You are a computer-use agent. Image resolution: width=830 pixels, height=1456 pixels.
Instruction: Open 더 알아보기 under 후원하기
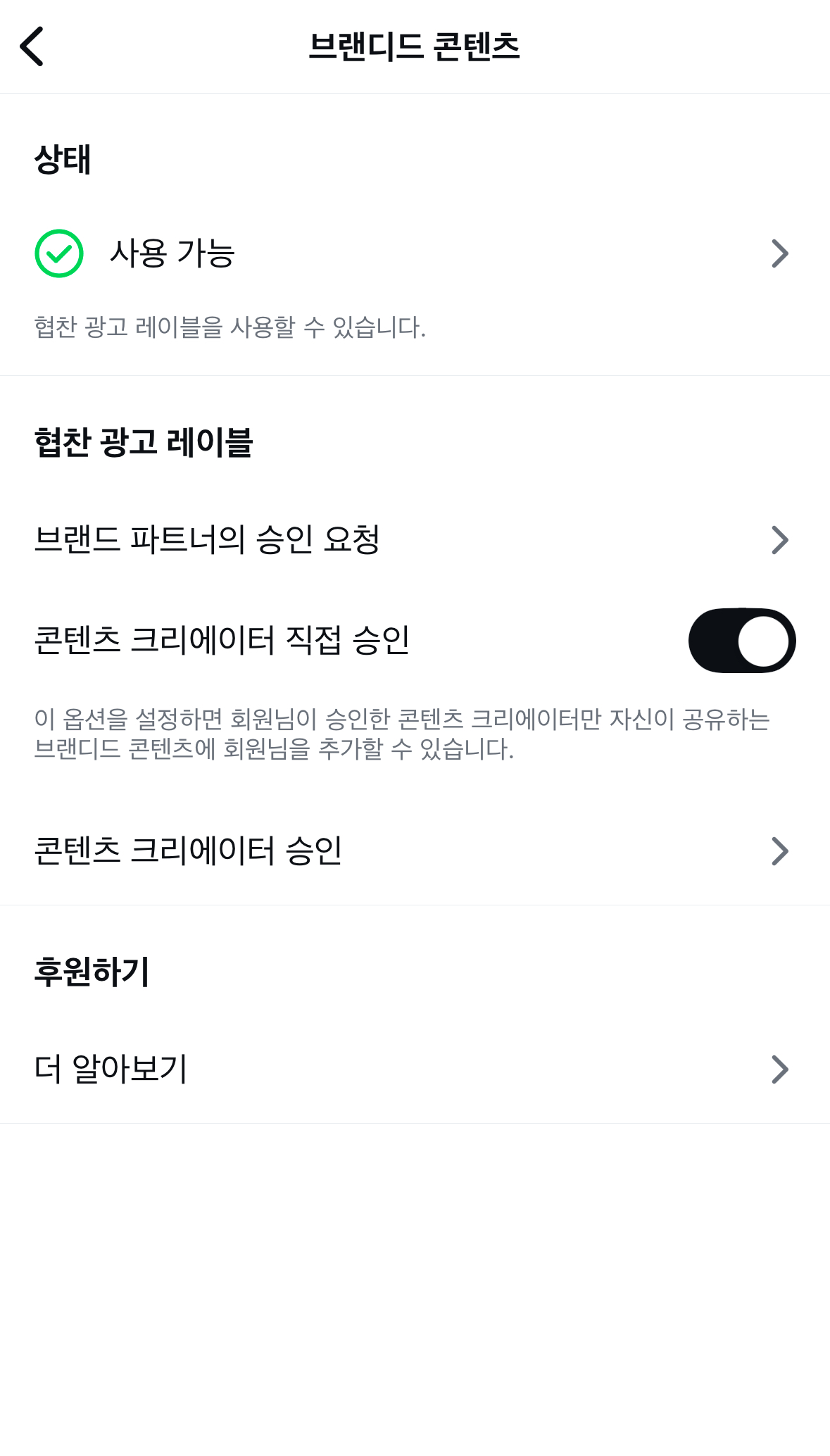pos(414,1069)
